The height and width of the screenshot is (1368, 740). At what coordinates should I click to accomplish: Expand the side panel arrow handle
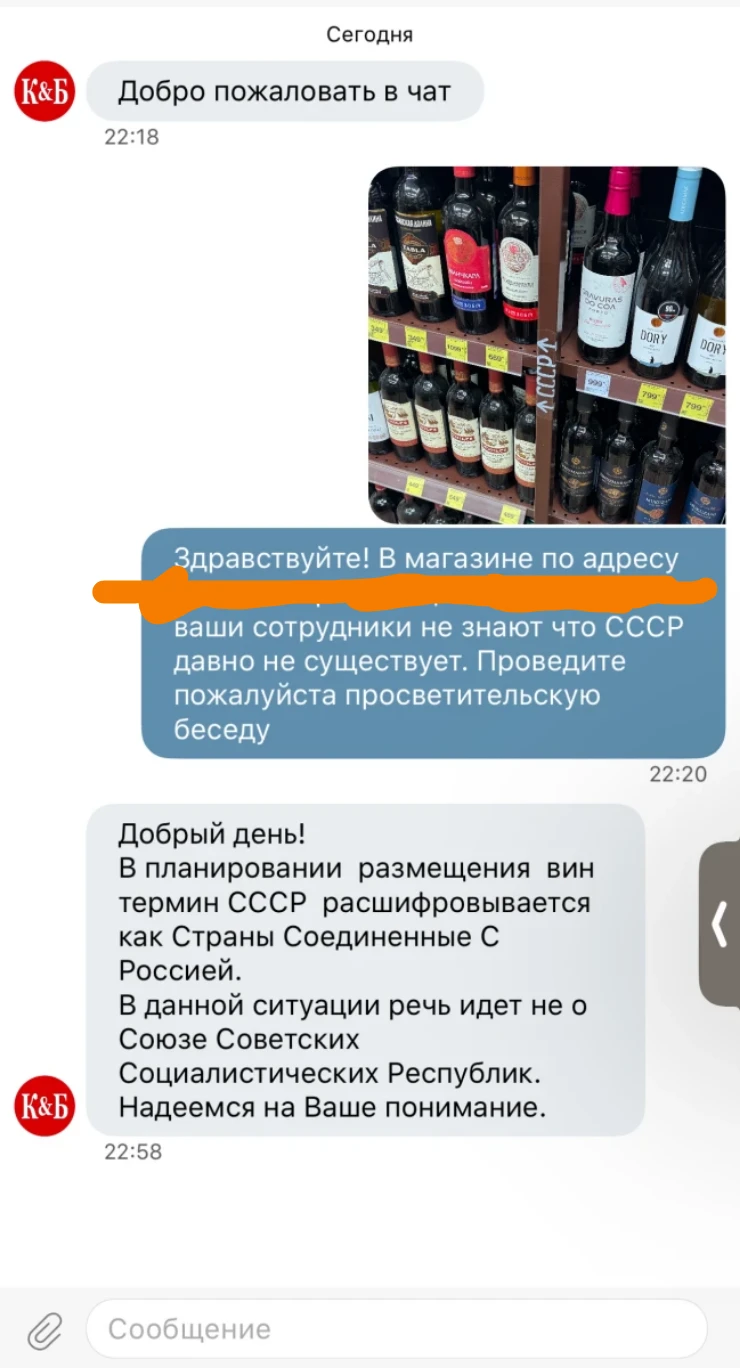coord(720,924)
